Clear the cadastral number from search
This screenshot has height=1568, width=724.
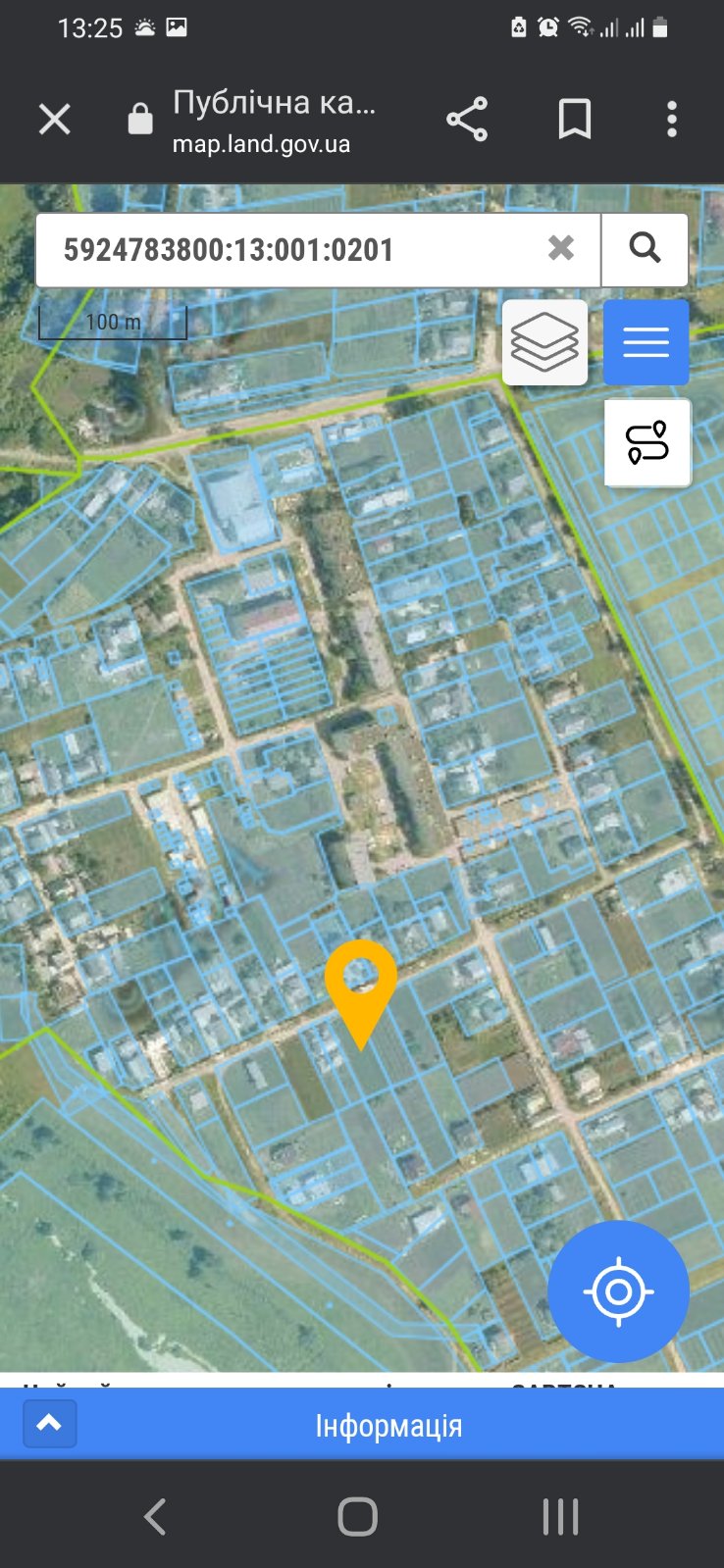pos(561,248)
